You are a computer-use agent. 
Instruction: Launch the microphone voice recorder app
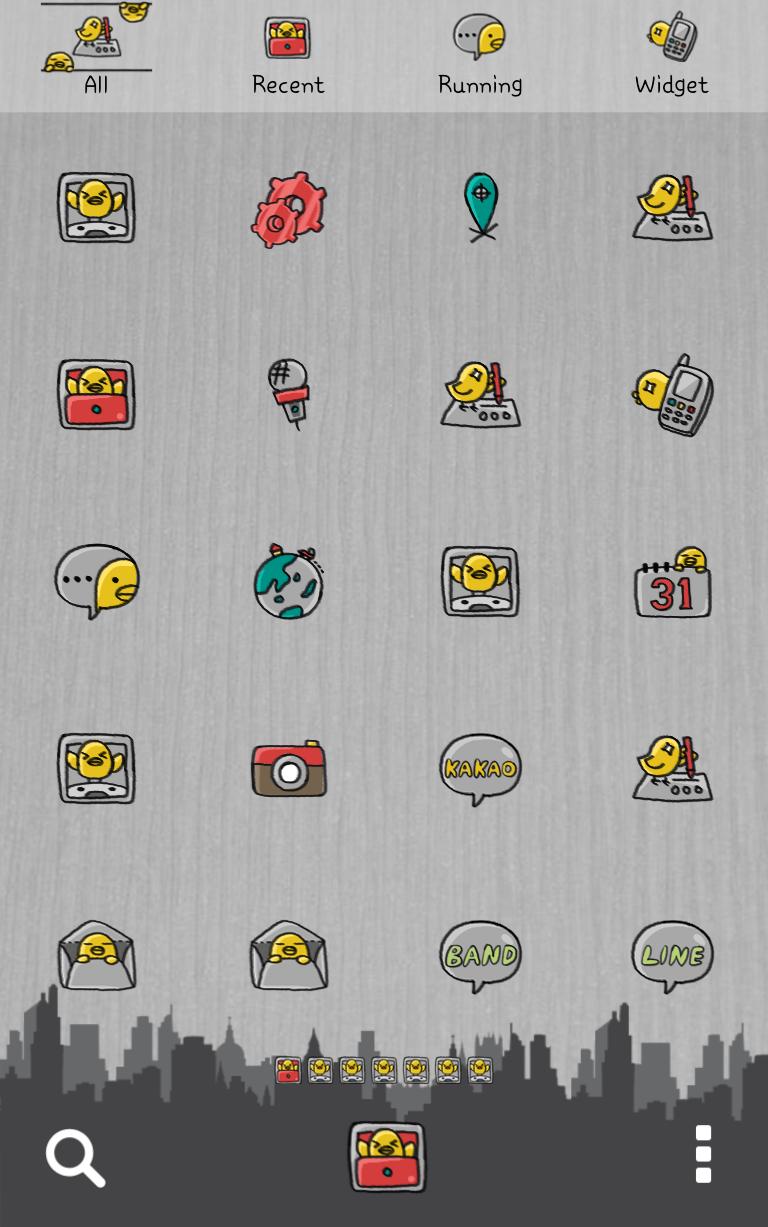click(x=288, y=394)
